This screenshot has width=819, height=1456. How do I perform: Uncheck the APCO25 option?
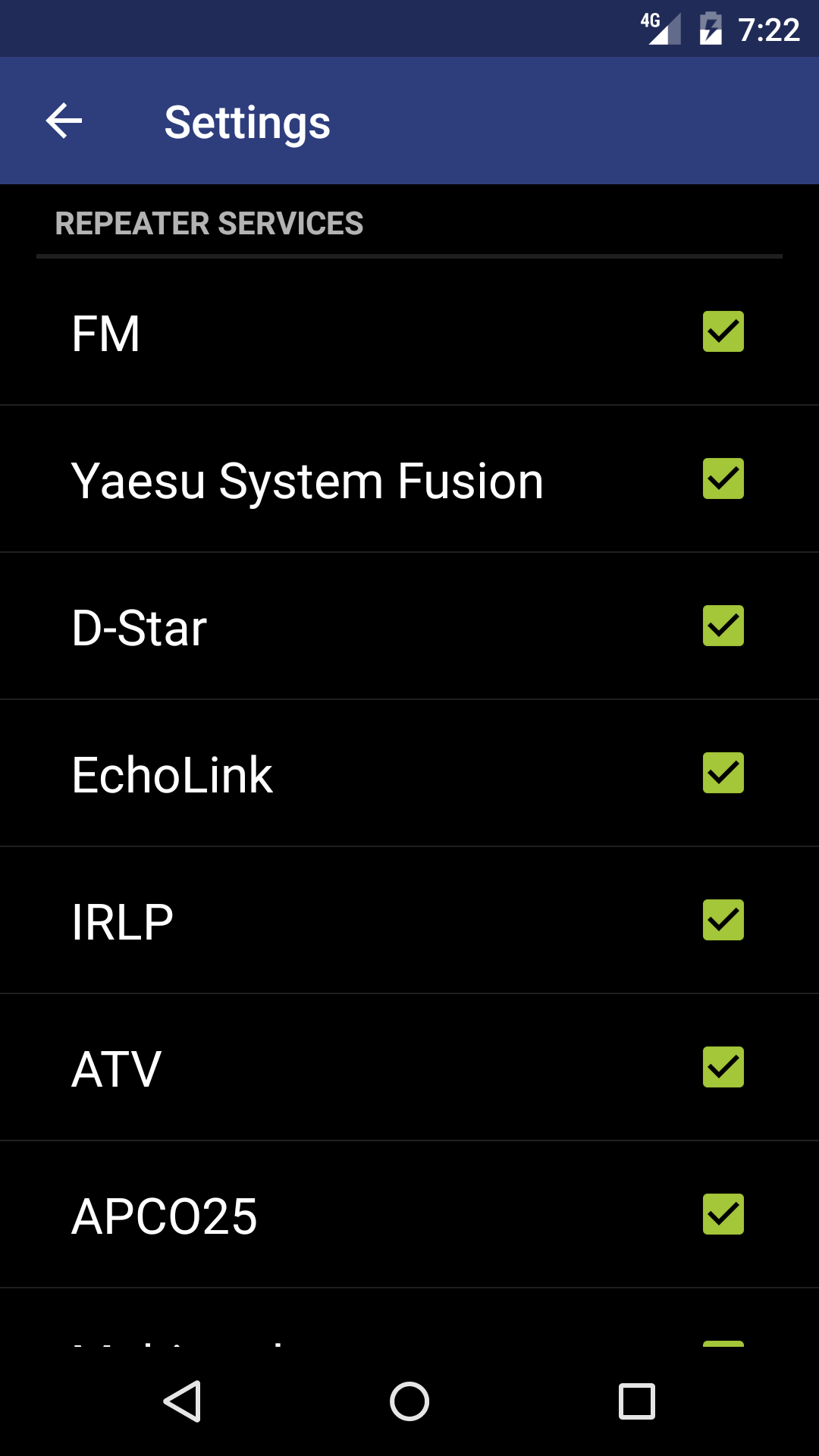[723, 1214]
